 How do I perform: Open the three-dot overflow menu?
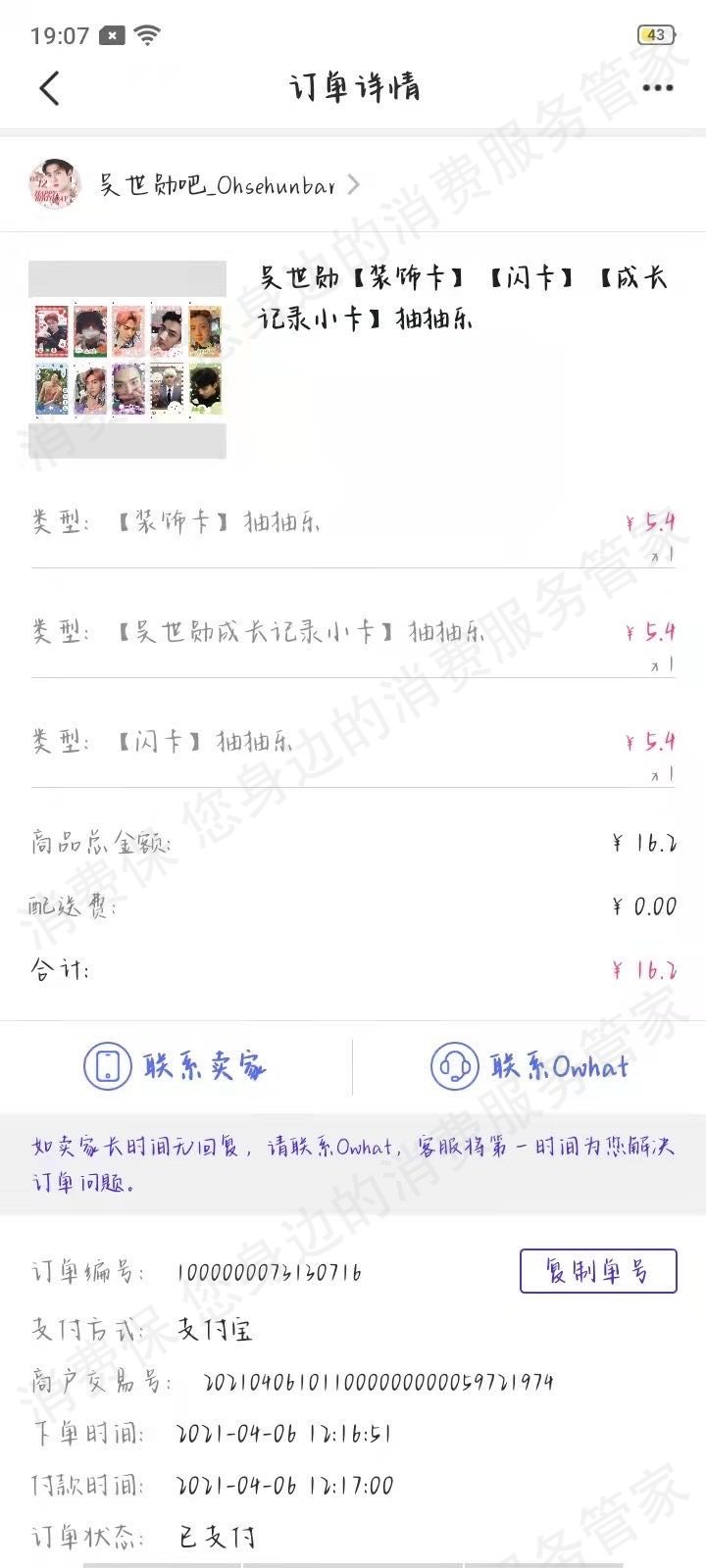(x=657, y=88)
